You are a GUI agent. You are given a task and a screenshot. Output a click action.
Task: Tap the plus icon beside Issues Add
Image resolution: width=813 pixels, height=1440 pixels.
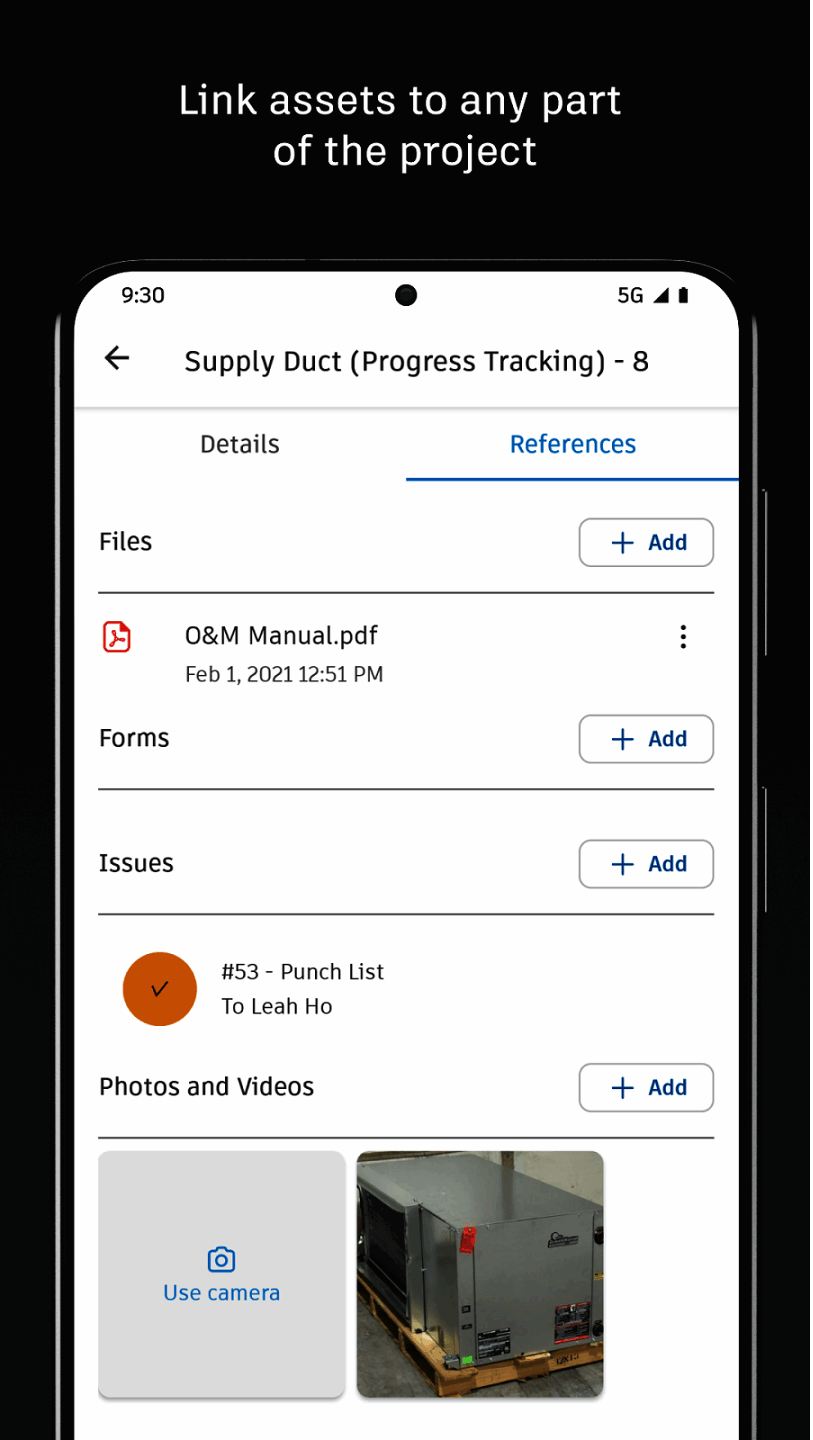coord(622,864)
